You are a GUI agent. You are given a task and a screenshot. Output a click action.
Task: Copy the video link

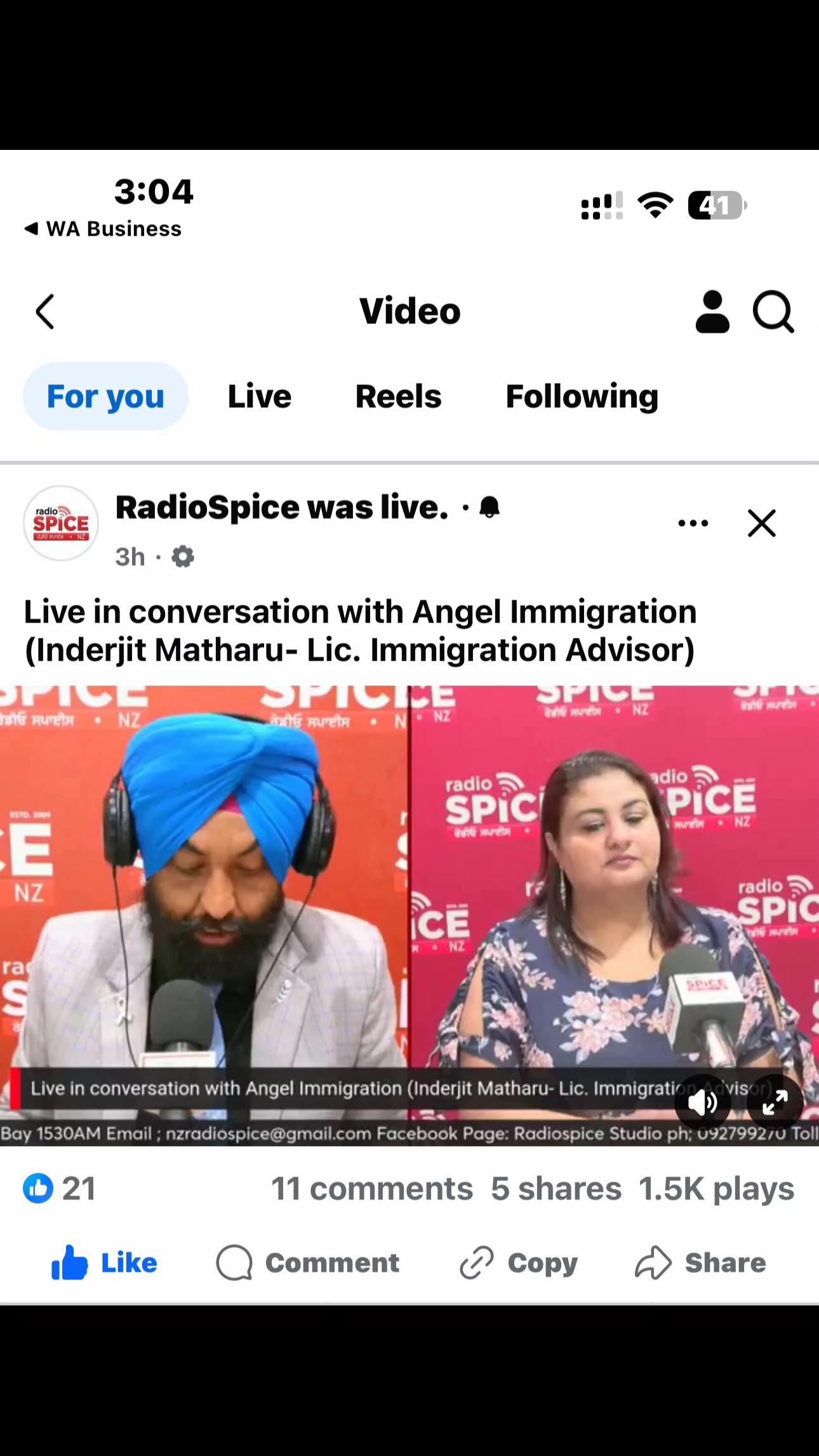[x=519, y=1262]
